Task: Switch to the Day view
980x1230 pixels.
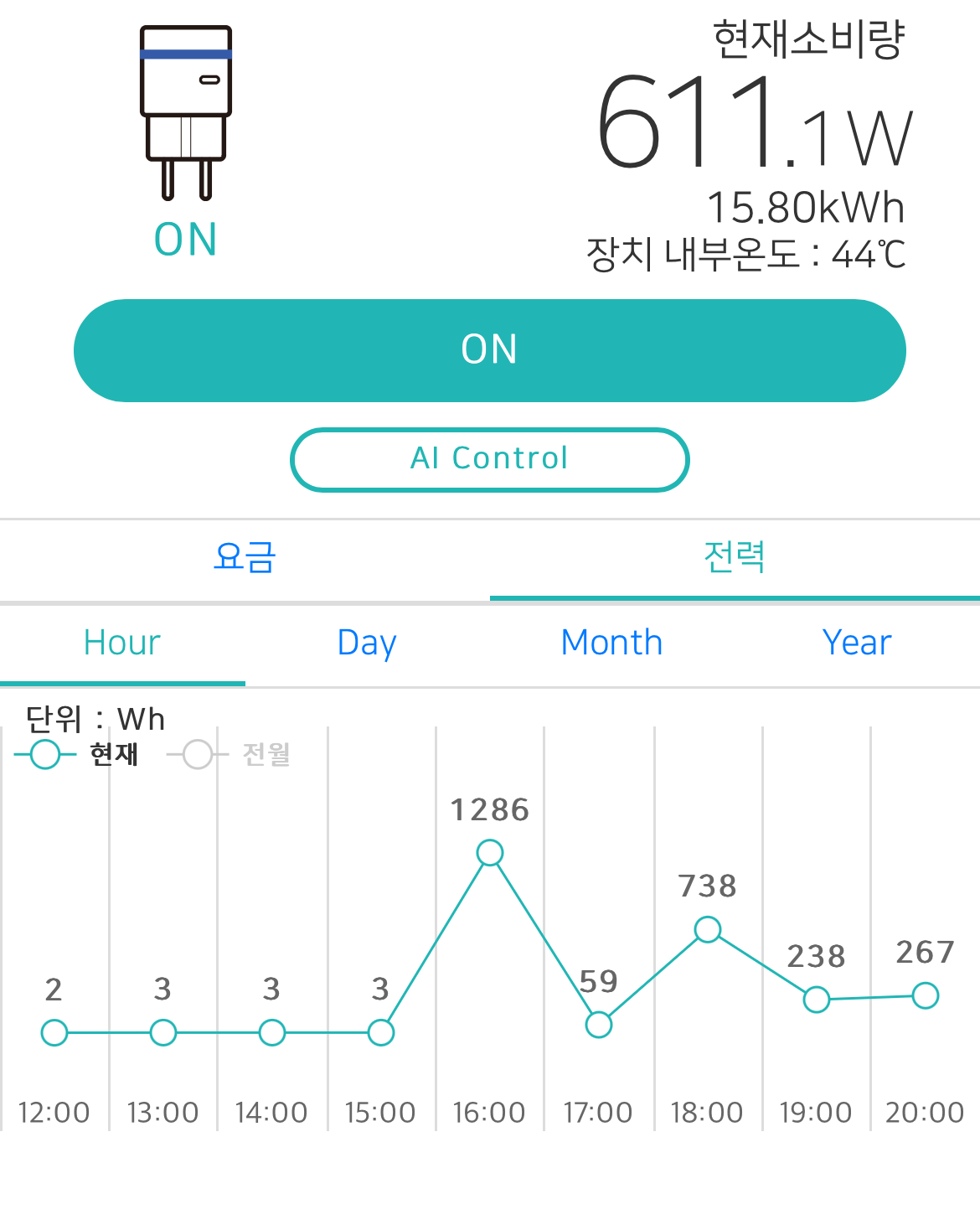Action: [367, 643]
